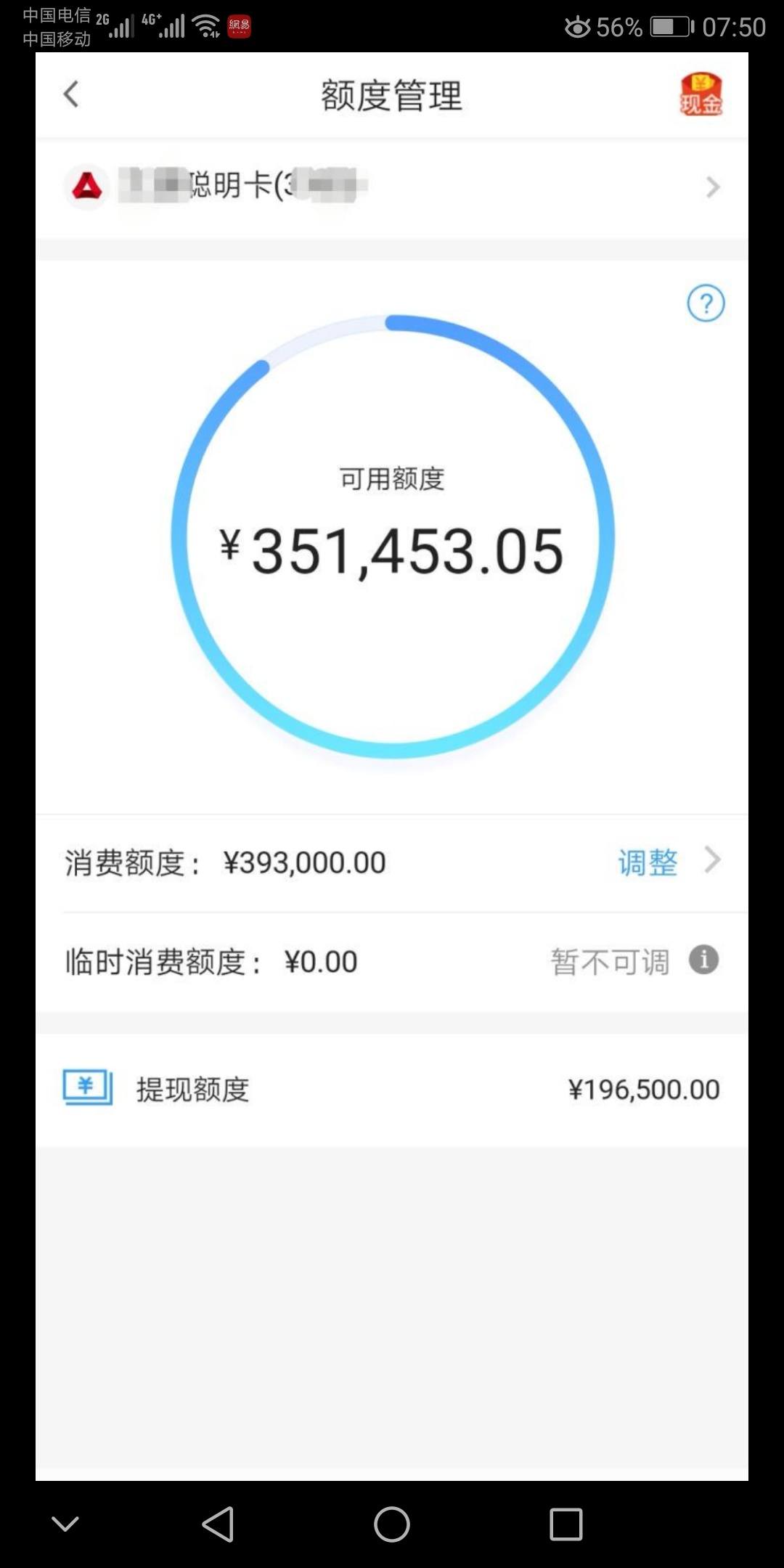The image size is (784, 1568).
Task: Tap the system home button
Action: (x=392, y=1524)
